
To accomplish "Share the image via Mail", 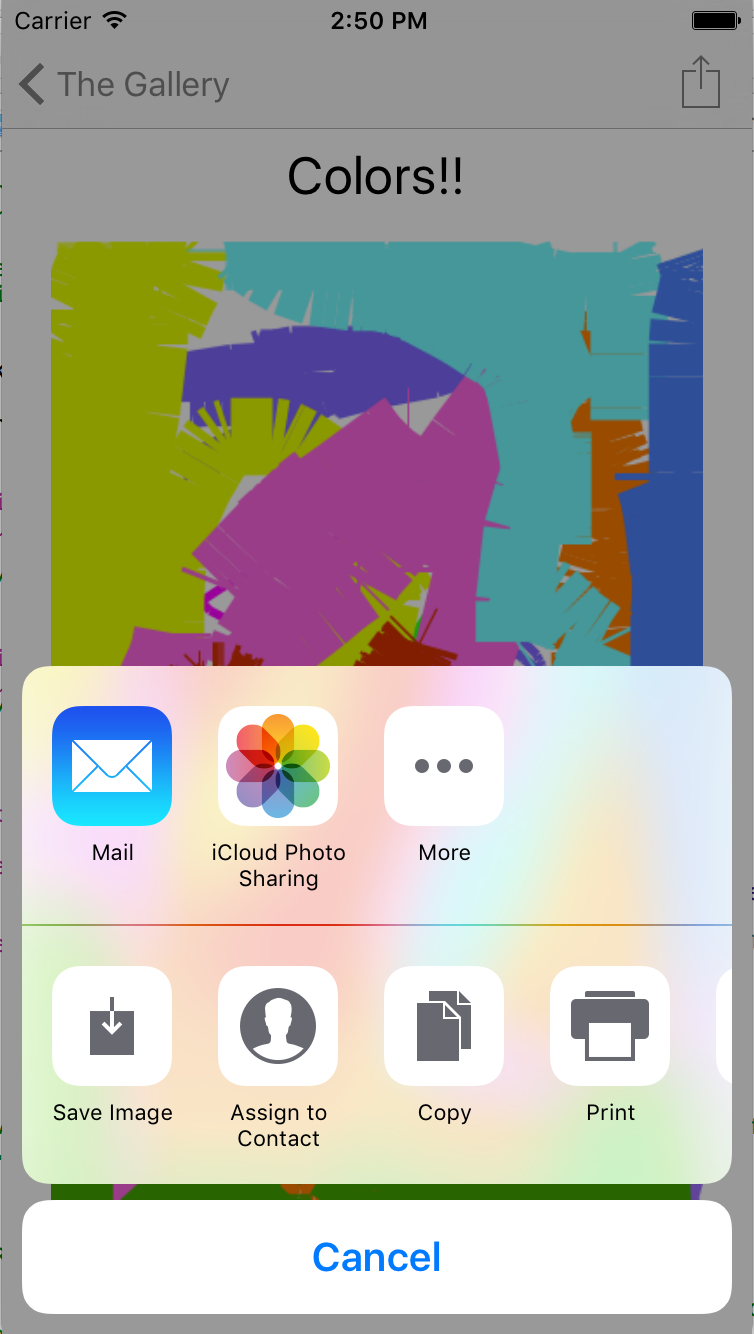I will tap(112, 766).
